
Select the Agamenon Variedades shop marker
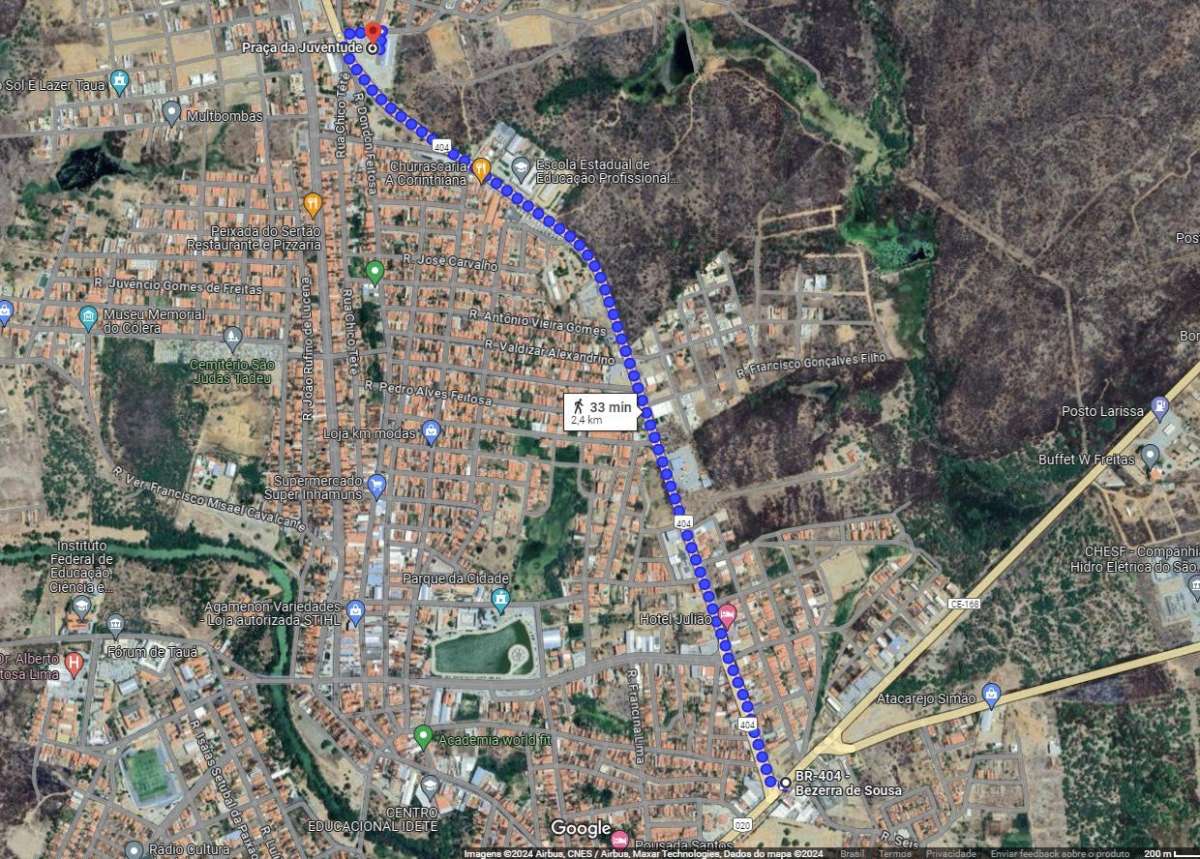pyautogui.click(x=355, y=611)
